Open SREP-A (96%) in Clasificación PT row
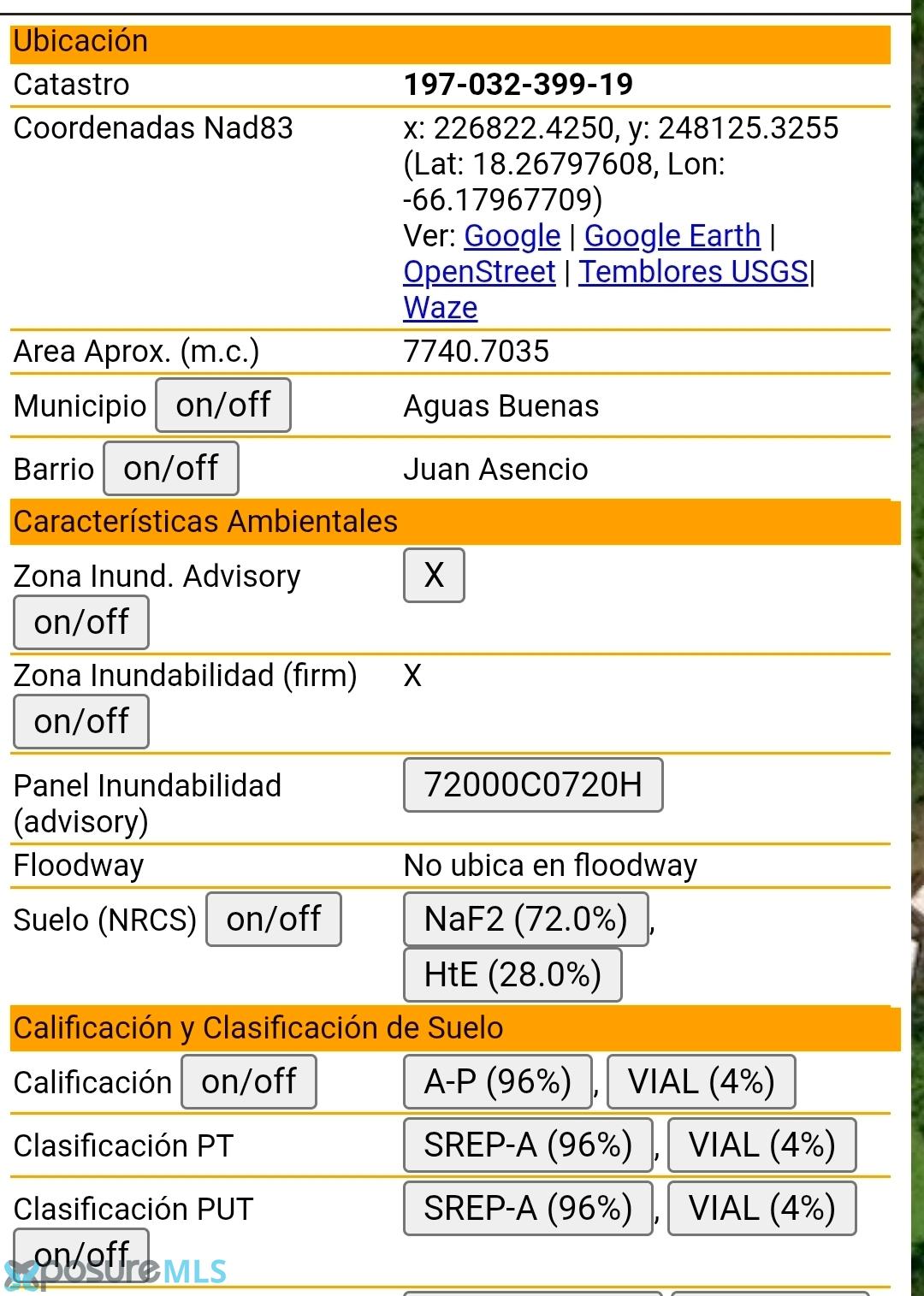Viewport: 924px width, 1296px height. tap(527, 1145)
